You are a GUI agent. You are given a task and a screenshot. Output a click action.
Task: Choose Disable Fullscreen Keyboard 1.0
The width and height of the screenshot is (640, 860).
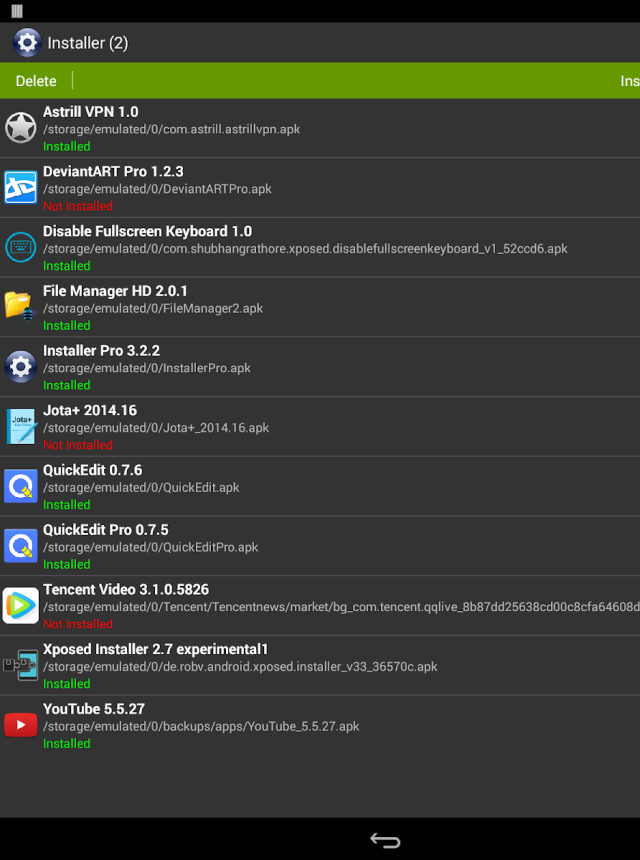click(x=320, y=248)
